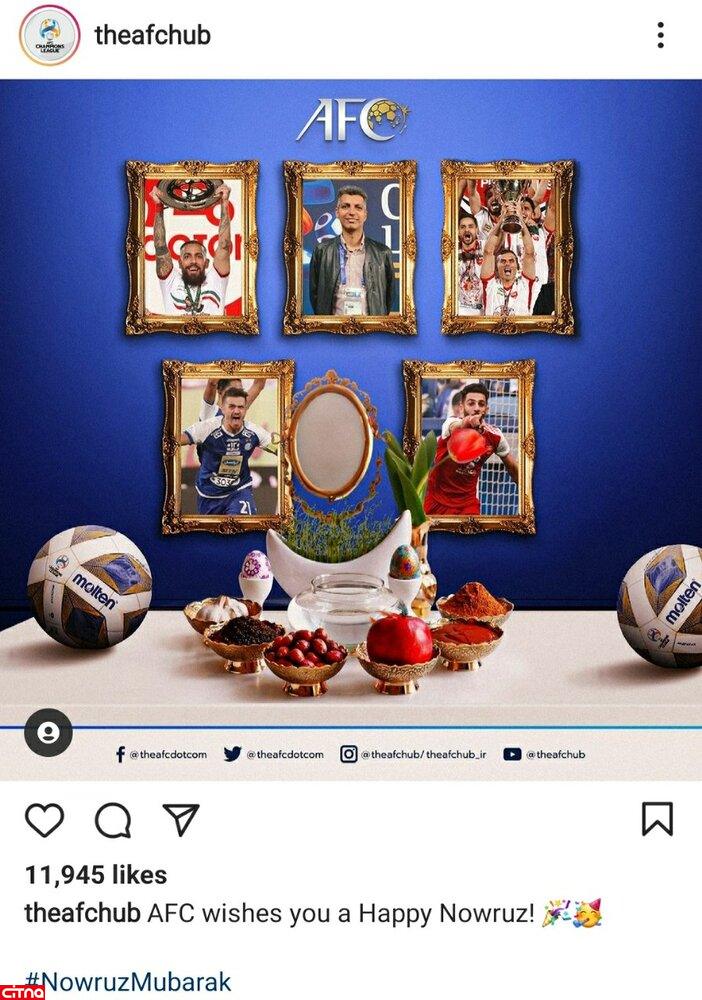The image size is (702, 1000).
Task: Like the Happy Nowruz post
Action: [44, 820]
